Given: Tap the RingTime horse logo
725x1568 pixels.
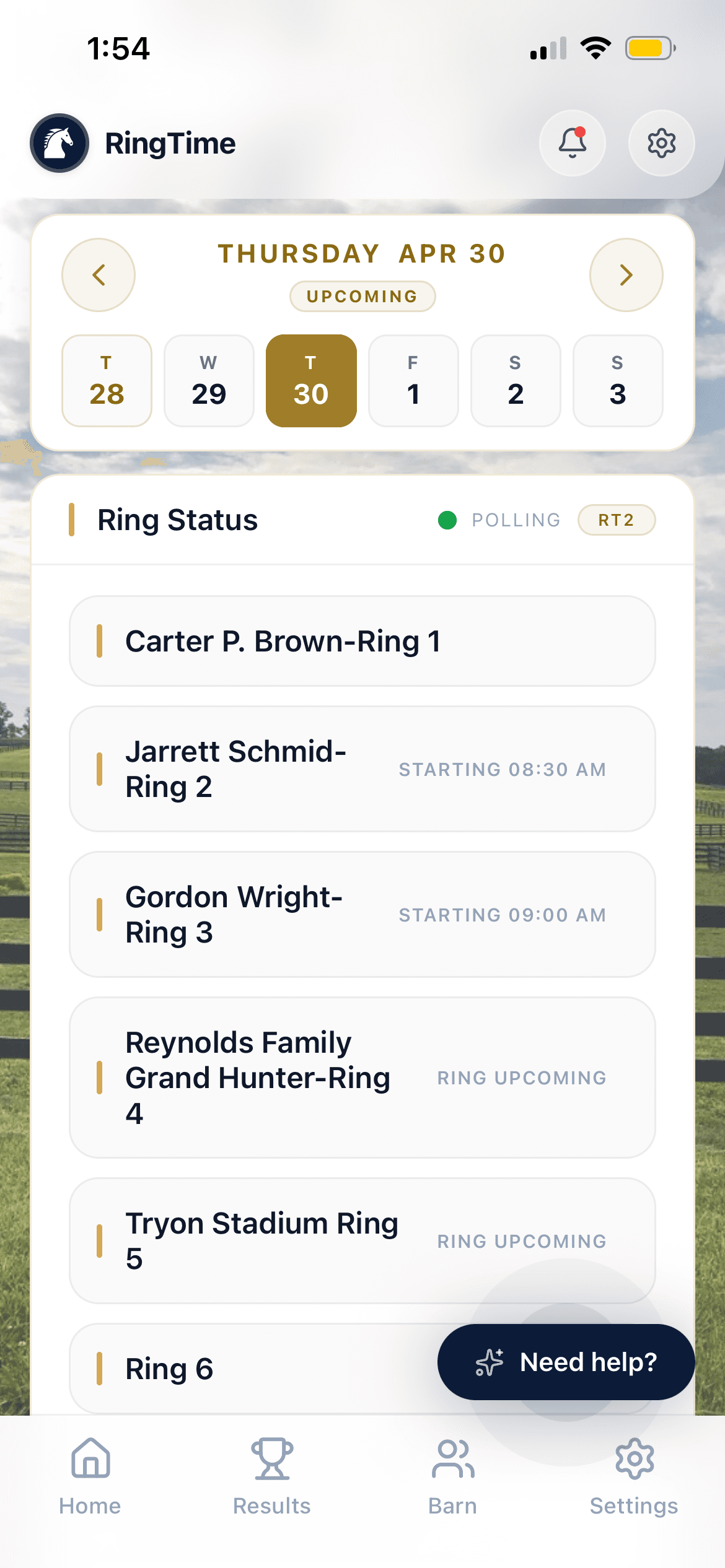Looking at the screenshot, I should pos(59,142).
